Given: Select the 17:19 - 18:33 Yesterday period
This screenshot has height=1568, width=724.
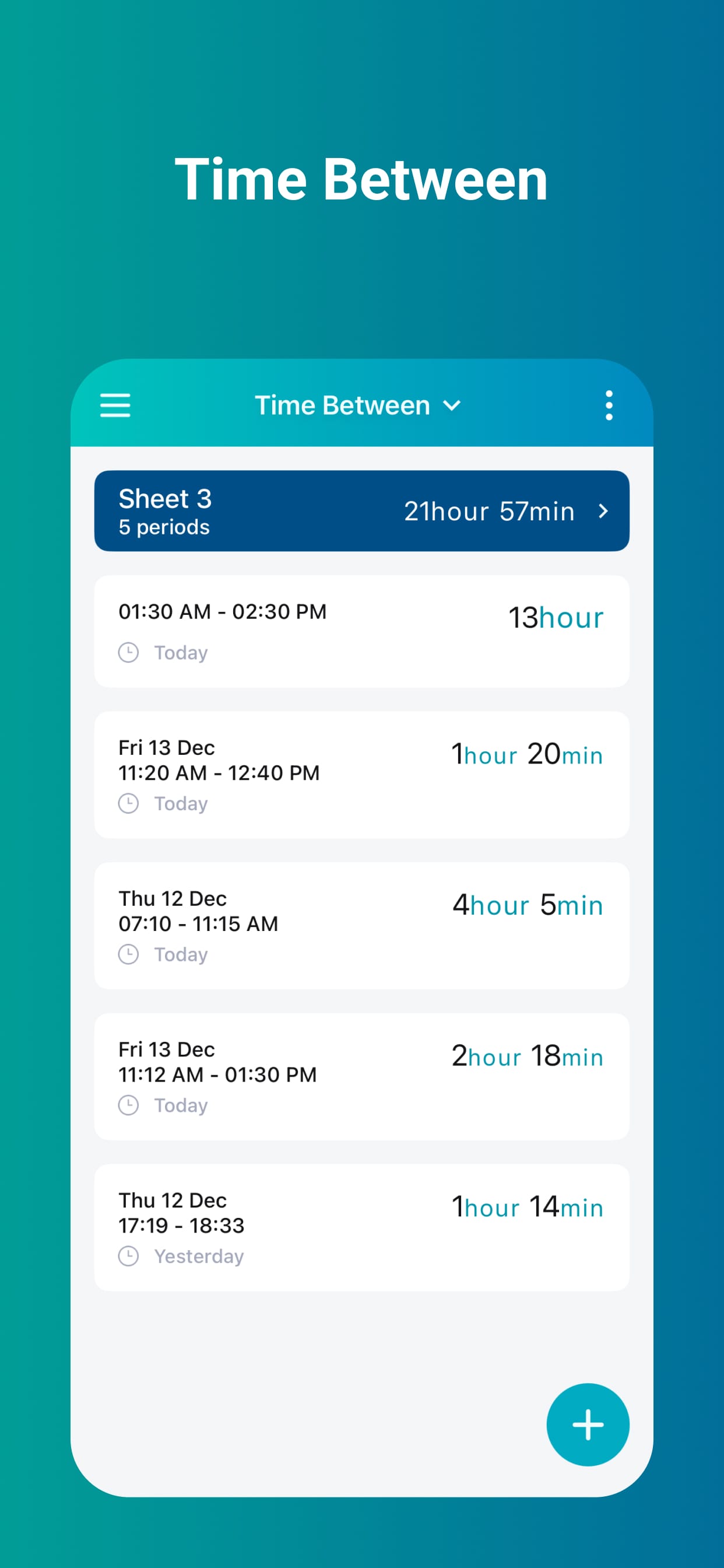Looking at the screenshot, I should click(x=362, y=1227).
